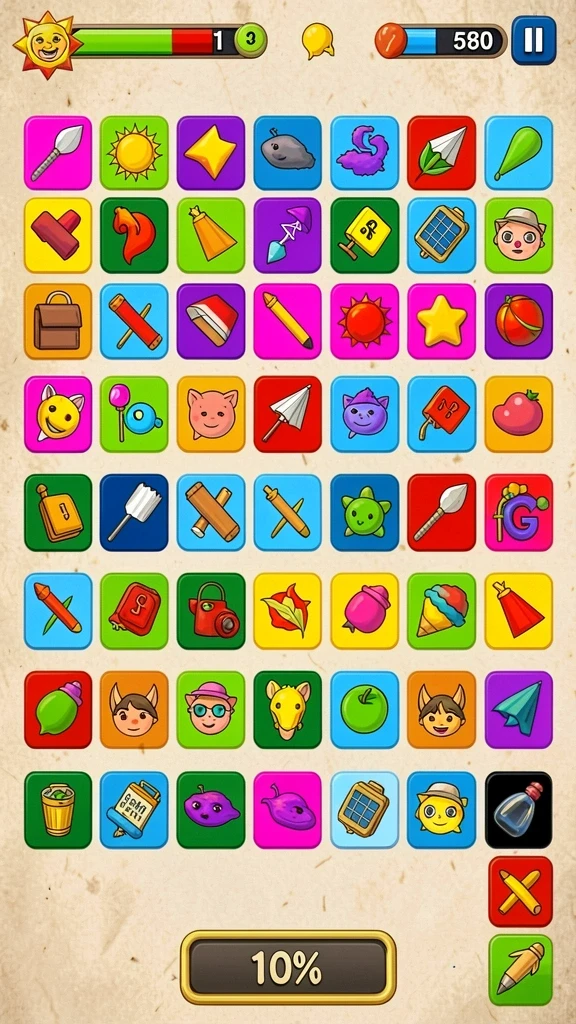Select the yellow horse head tile

(287, 709)
